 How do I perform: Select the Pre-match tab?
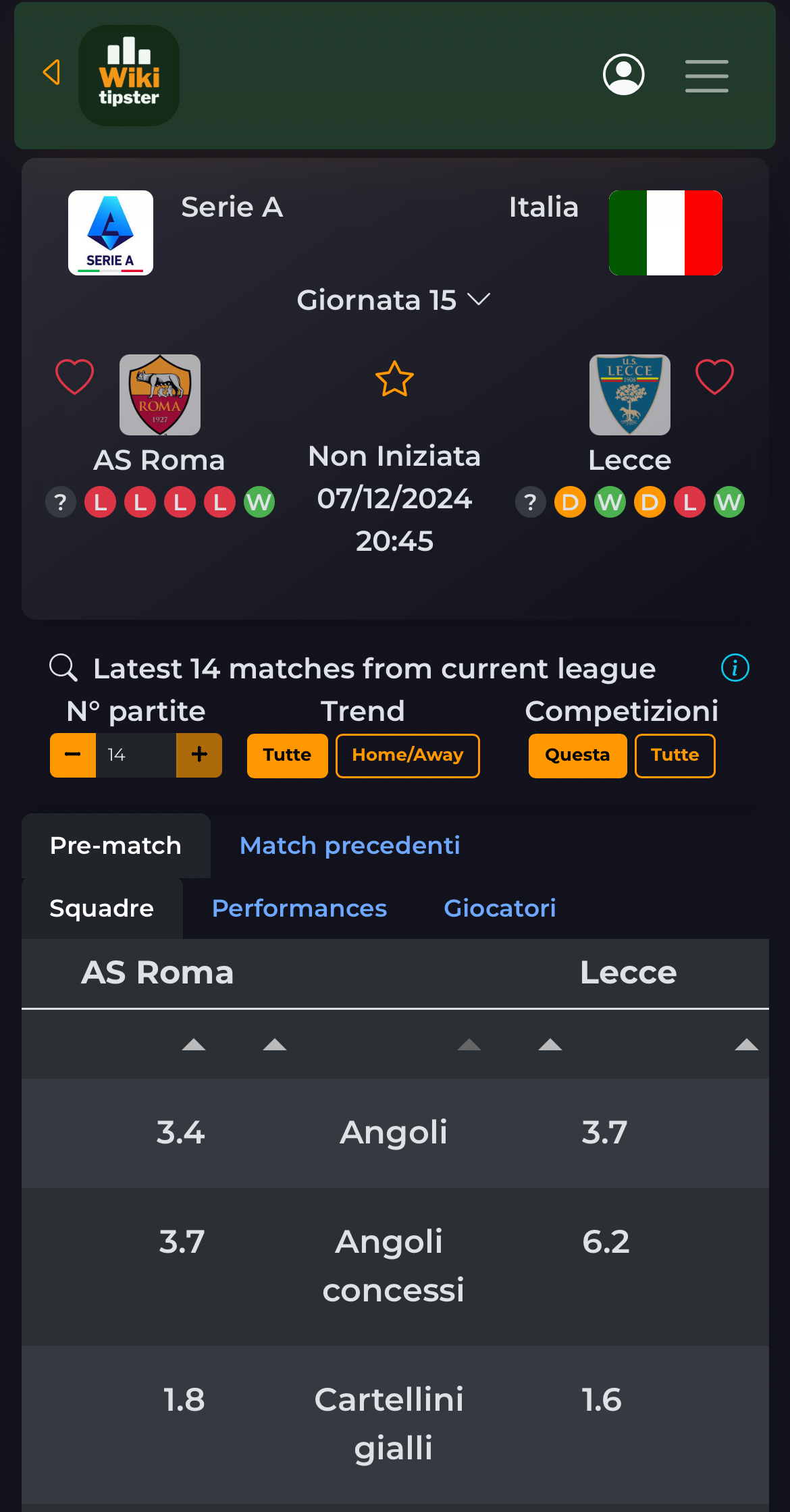[x=116, y=846]
